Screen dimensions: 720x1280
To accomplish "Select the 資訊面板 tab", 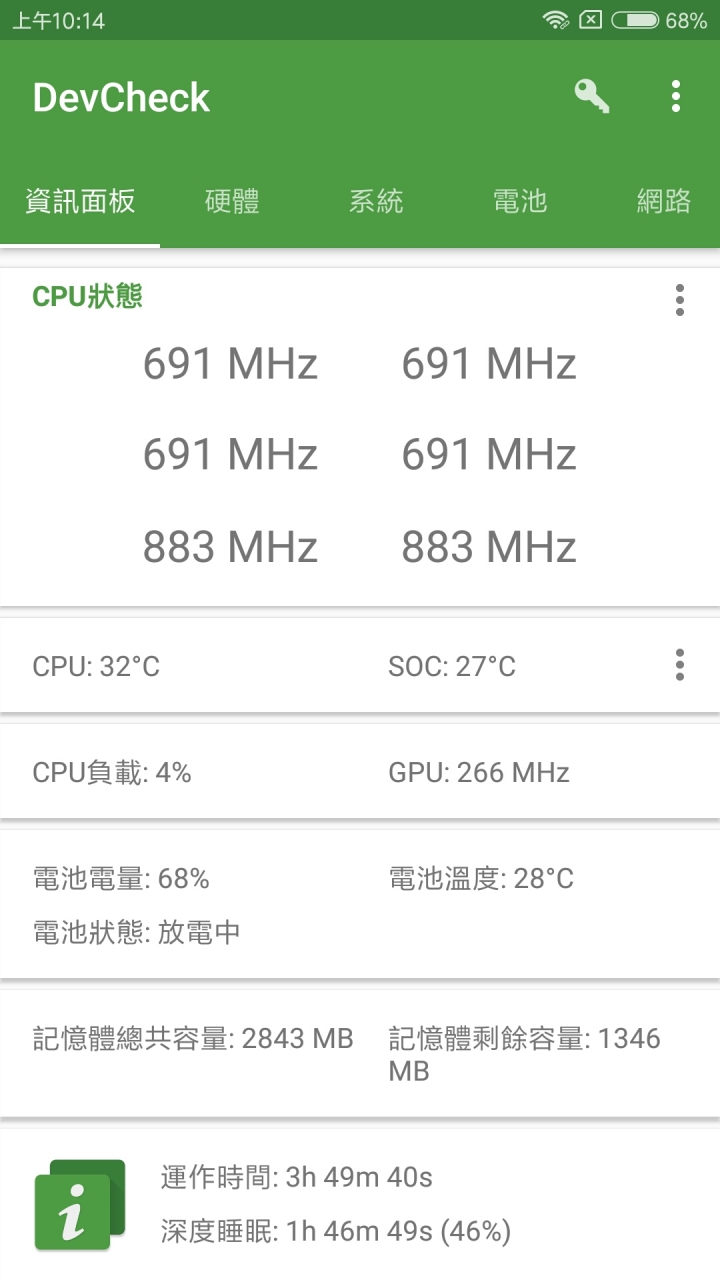I will pyautogui.click(x=80, y=201).
